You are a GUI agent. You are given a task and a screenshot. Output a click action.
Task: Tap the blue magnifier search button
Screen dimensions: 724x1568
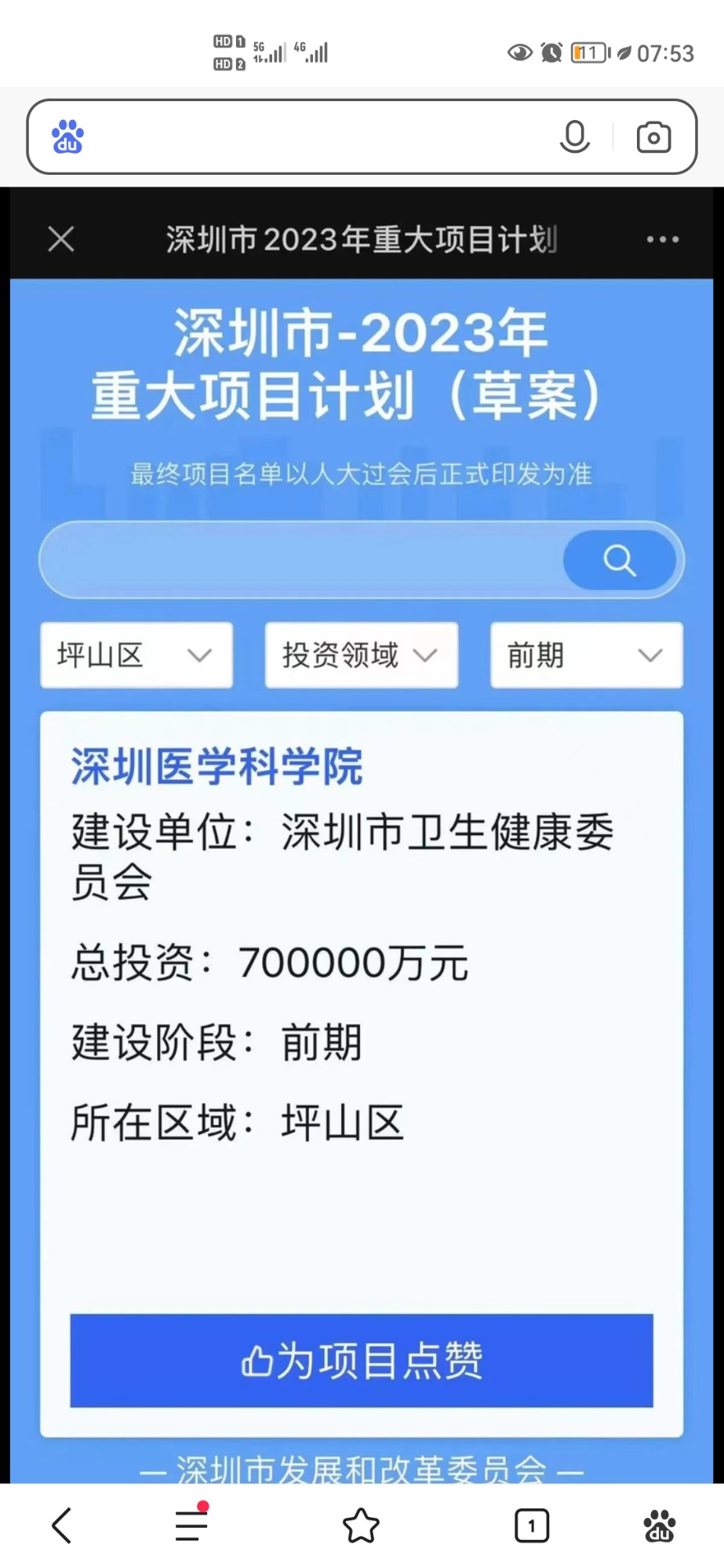click(620, 560)
